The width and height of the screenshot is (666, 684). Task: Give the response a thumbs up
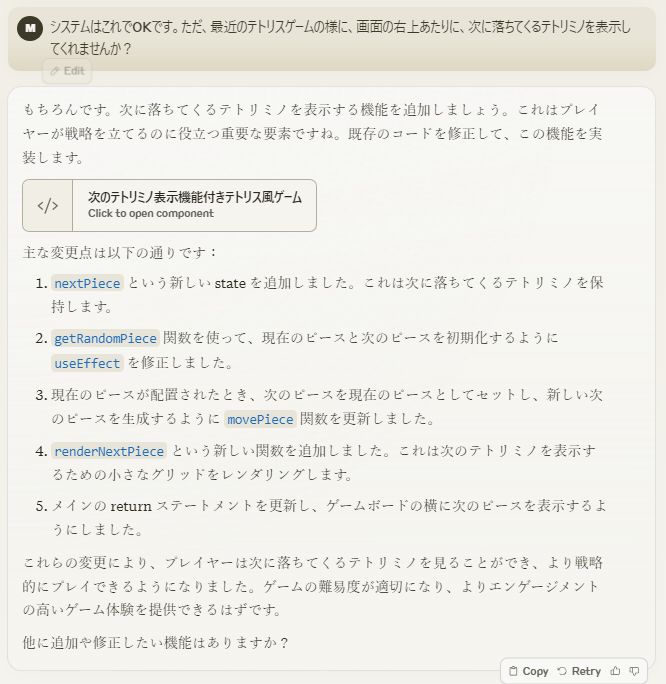[x=615, y=671]
